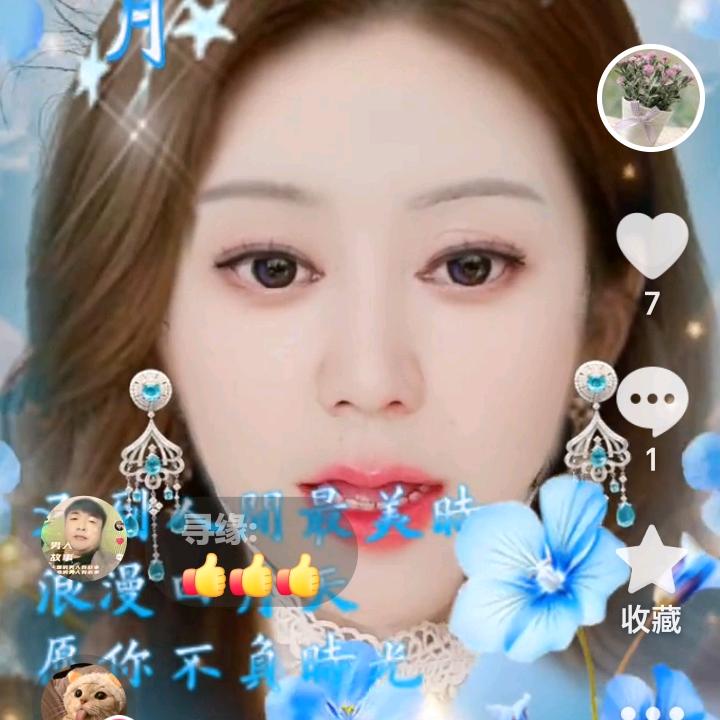Like this video with the heart
This screenshot has height=720, width=720.
coord(652,246)
